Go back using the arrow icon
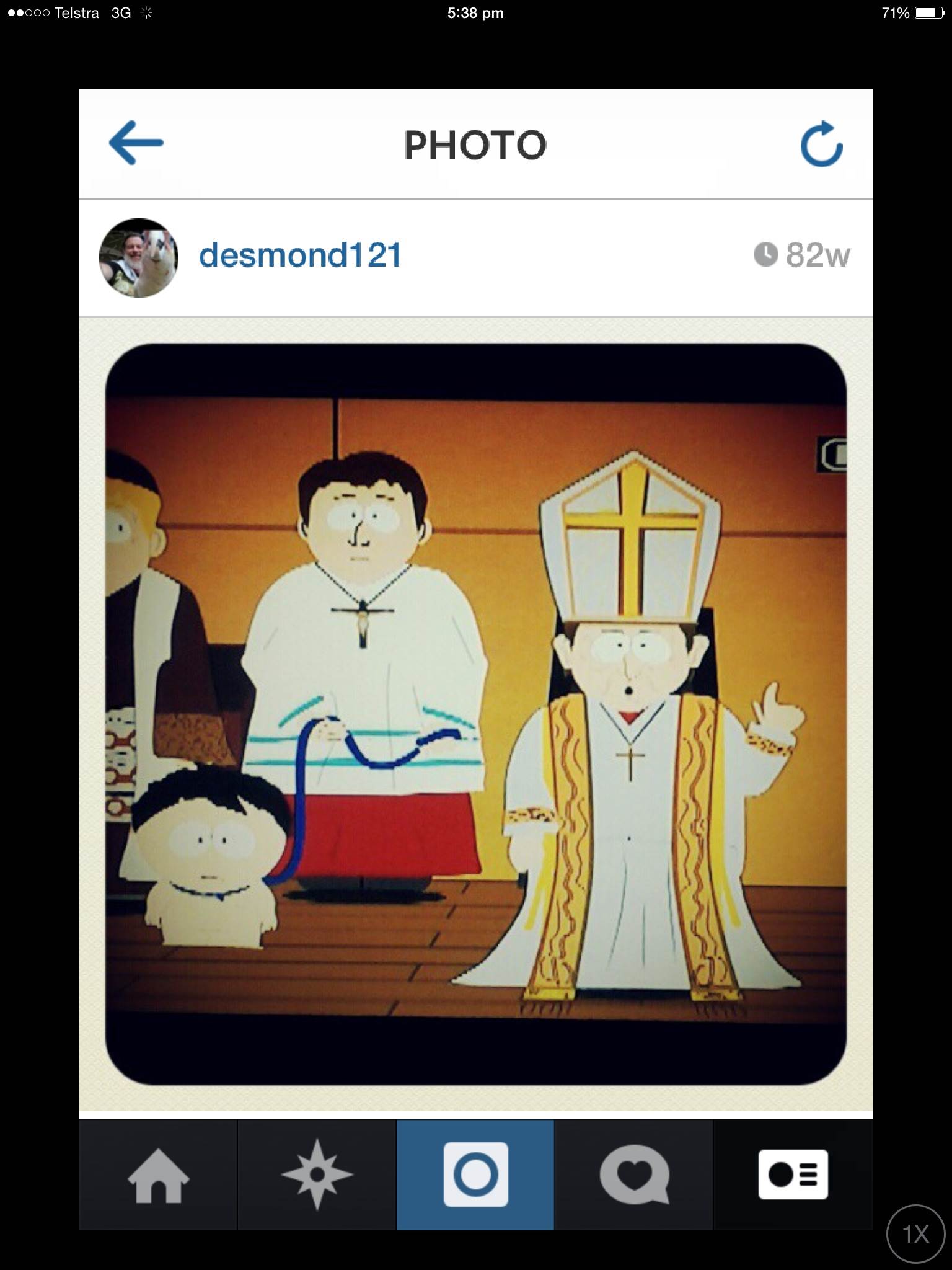Screen dimensions: 952x1270 (136, 143)
